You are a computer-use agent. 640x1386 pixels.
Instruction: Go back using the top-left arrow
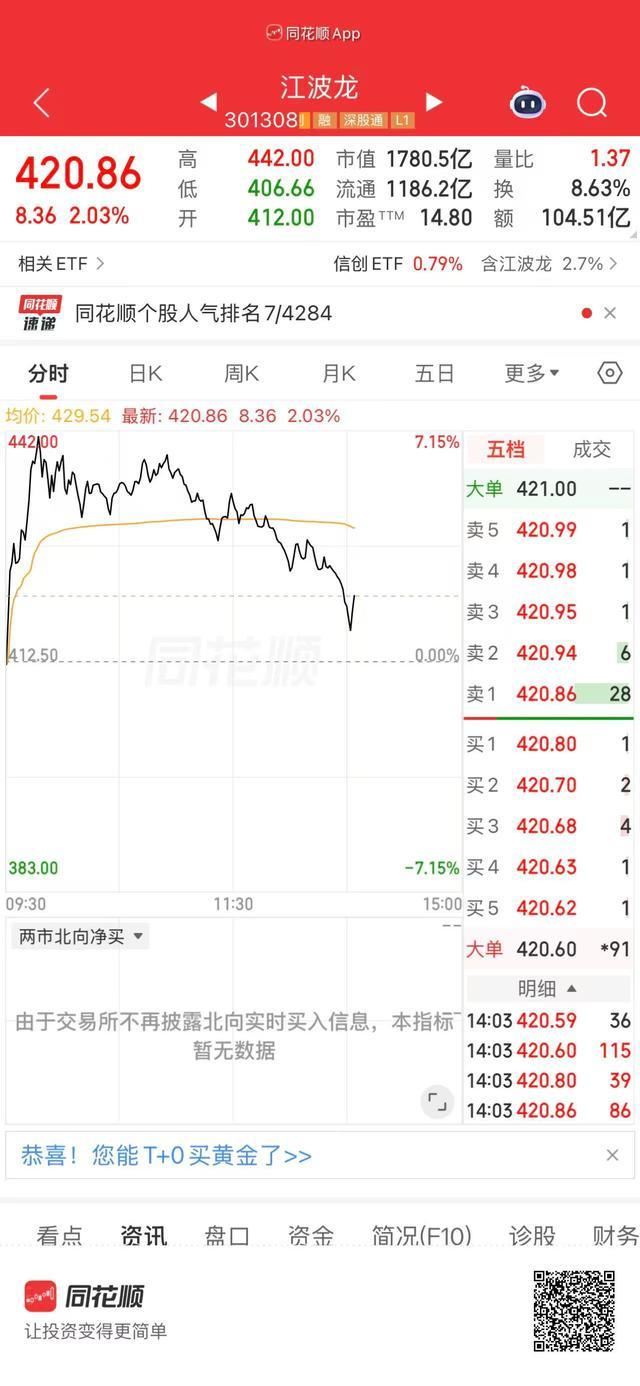41,102
